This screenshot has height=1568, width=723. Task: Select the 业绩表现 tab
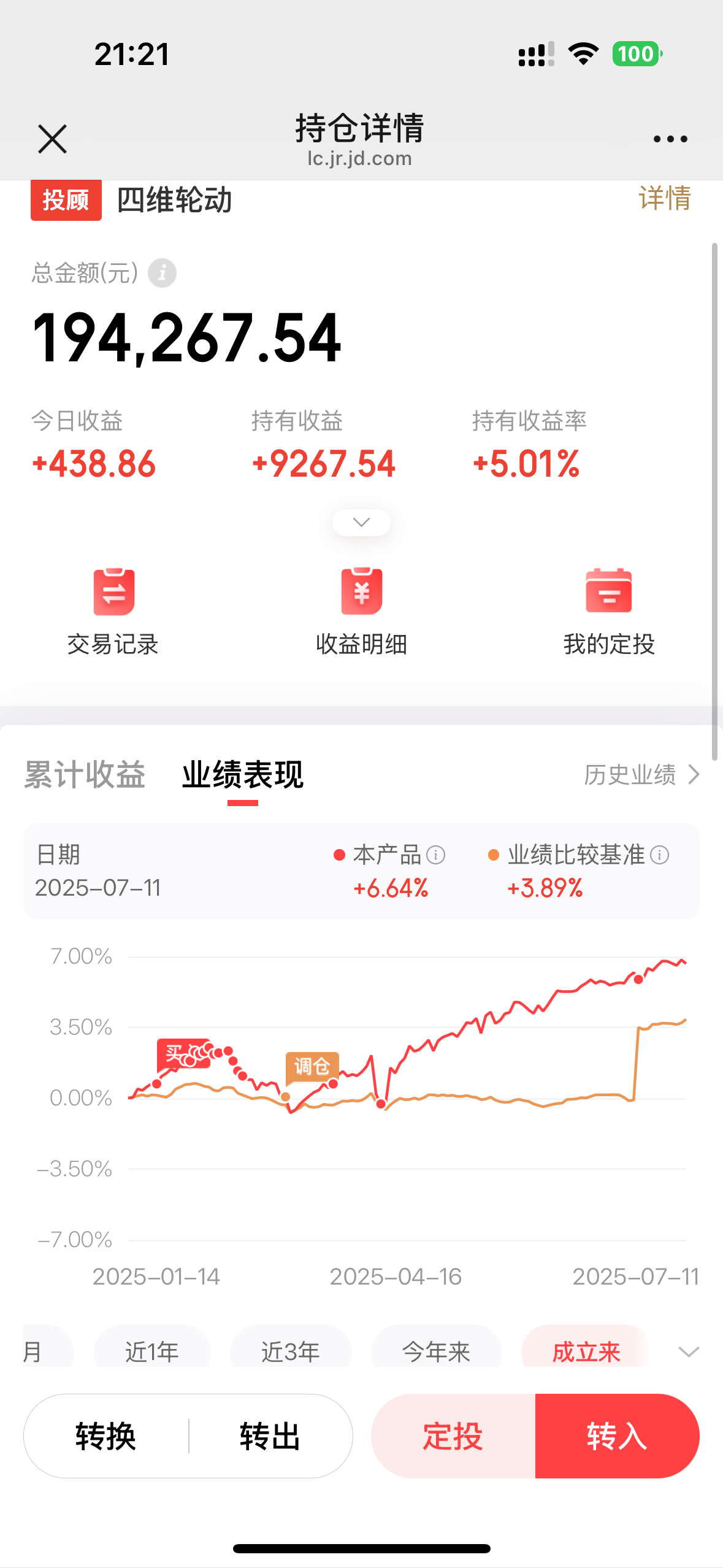click(x=243, y=775)
